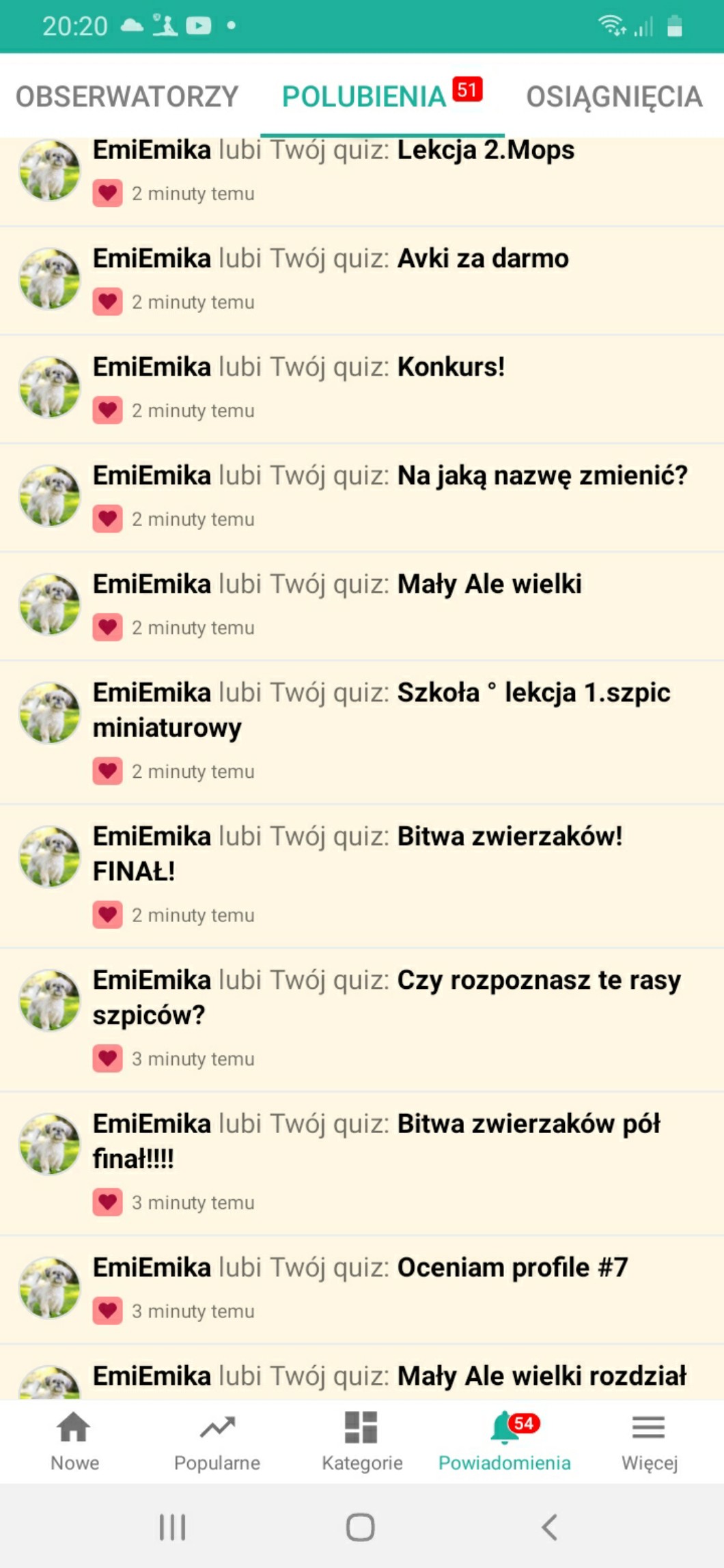Tap the Powiadomienia bell tab
Viewport: 724px width, 1568px height.
(x=505, y=1441)
